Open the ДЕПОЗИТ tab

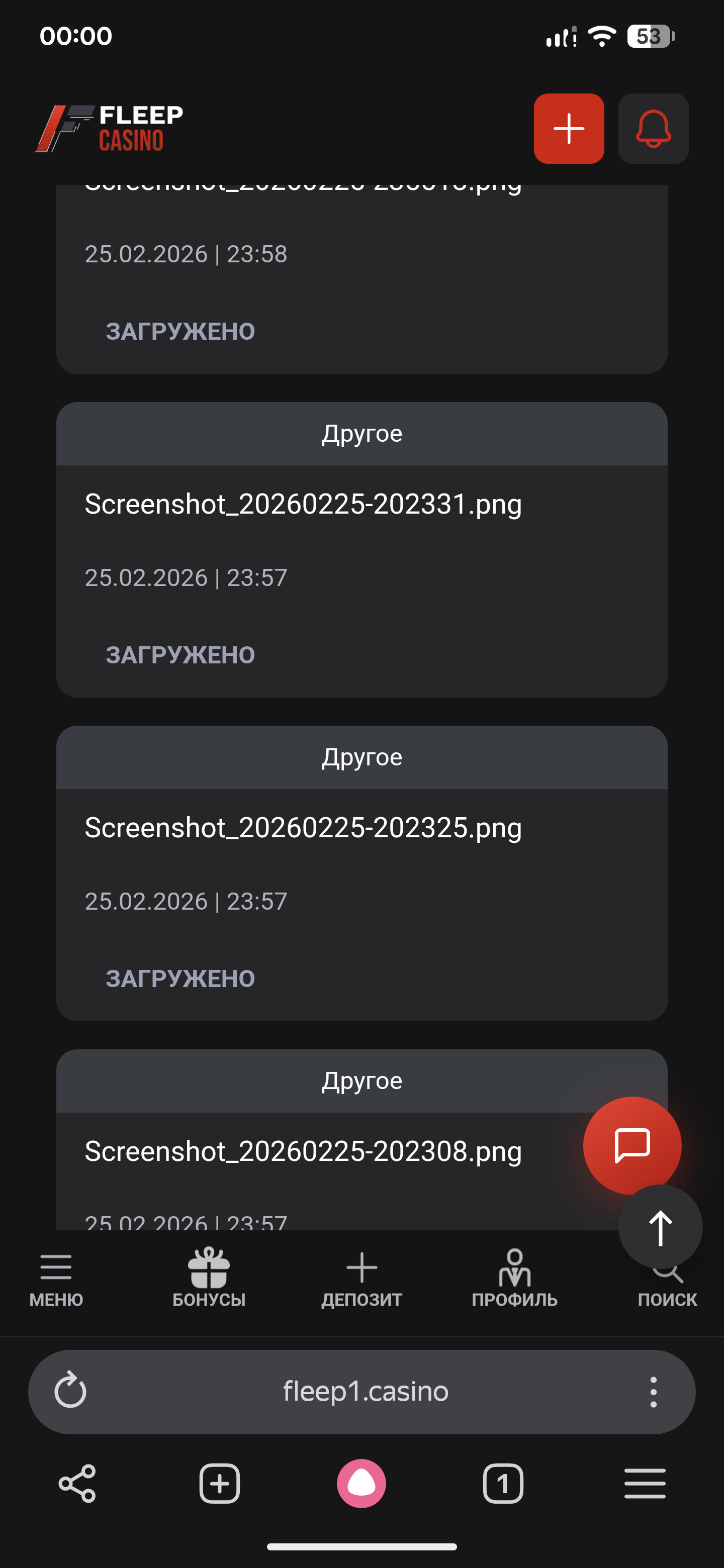pos(361,1278)
